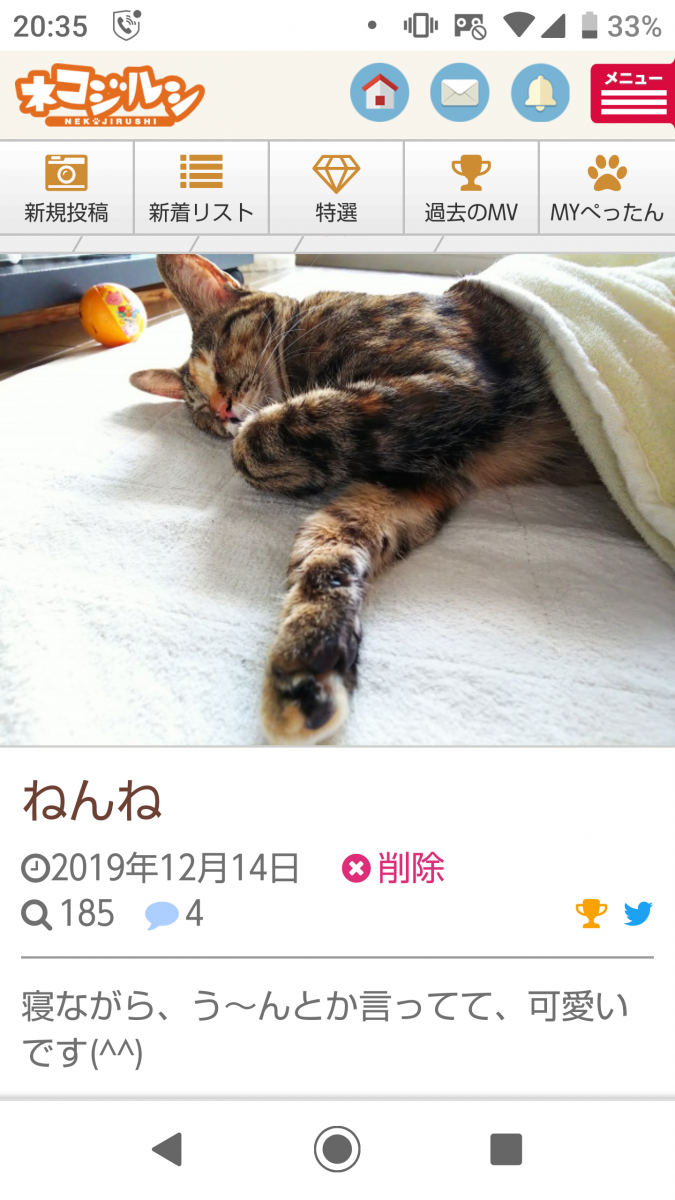This screenshot has width=675, height=1200.
Task: Open the red メニュー menu
Action: click(634, 94)
